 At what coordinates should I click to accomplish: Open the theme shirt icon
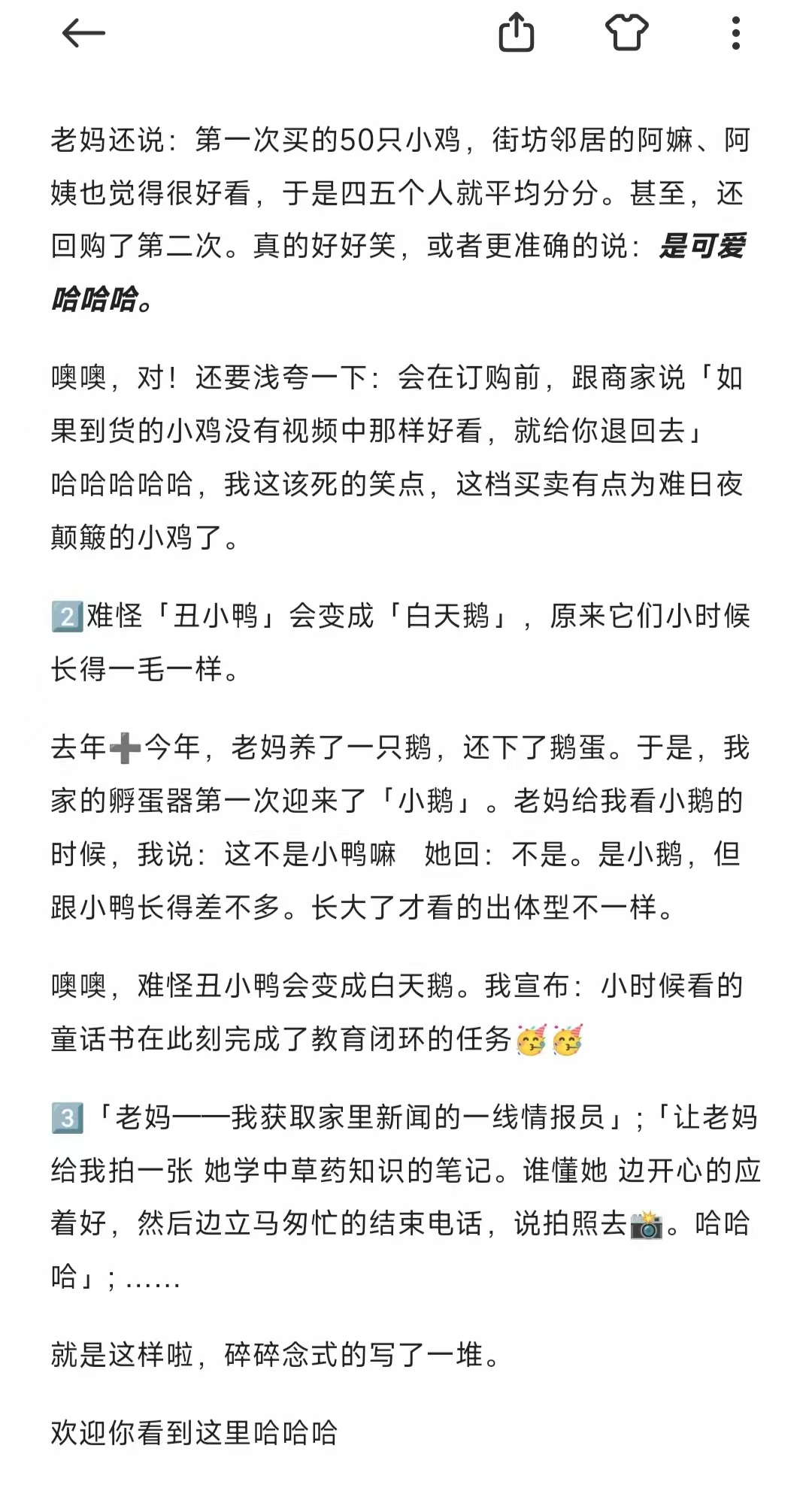click(x=626, y=33)
